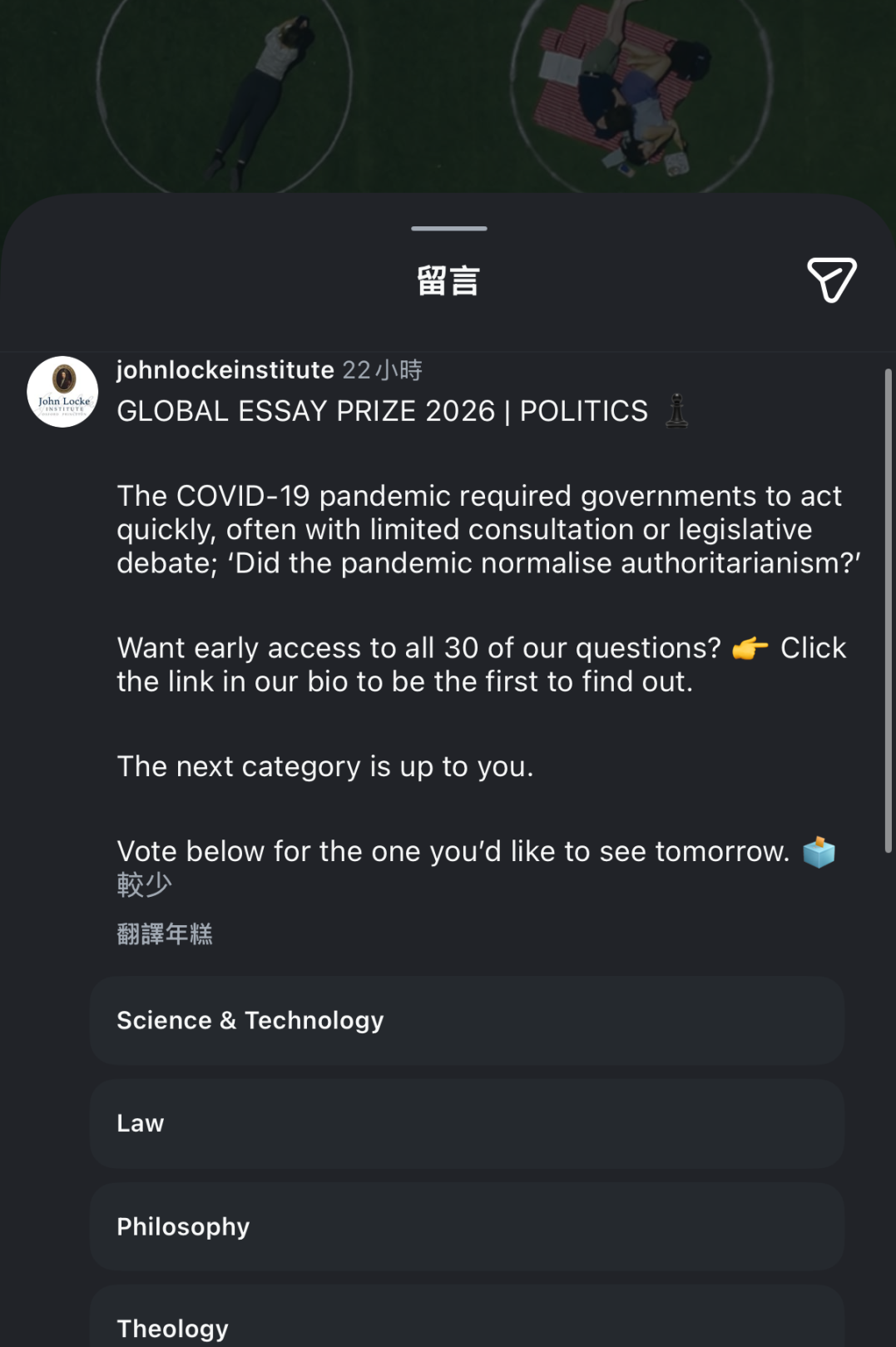Open the johnlockeinstitute username link
Screen dimensions: 896x1347
point(225,369)
